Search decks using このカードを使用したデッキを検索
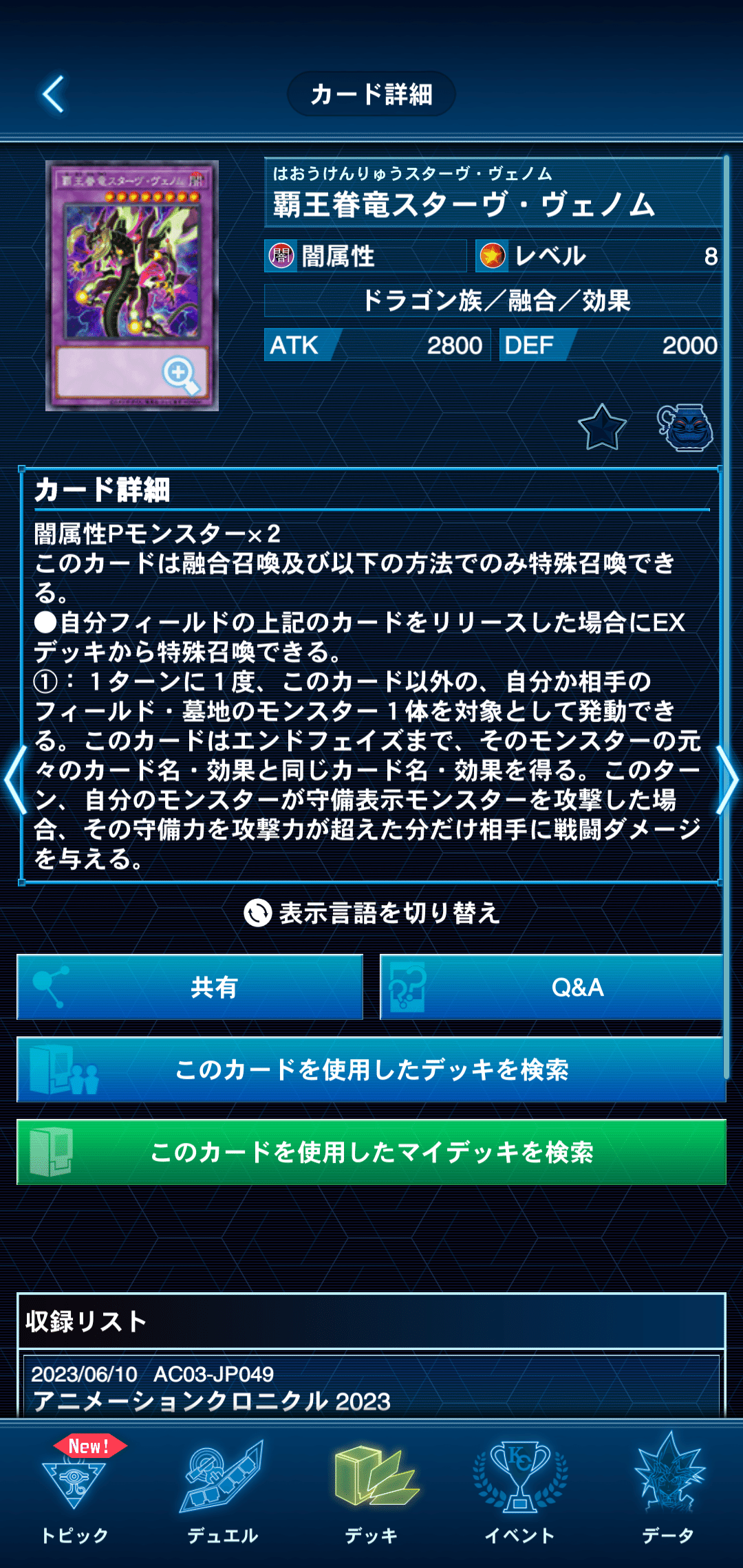 (x=371, y=1069)
